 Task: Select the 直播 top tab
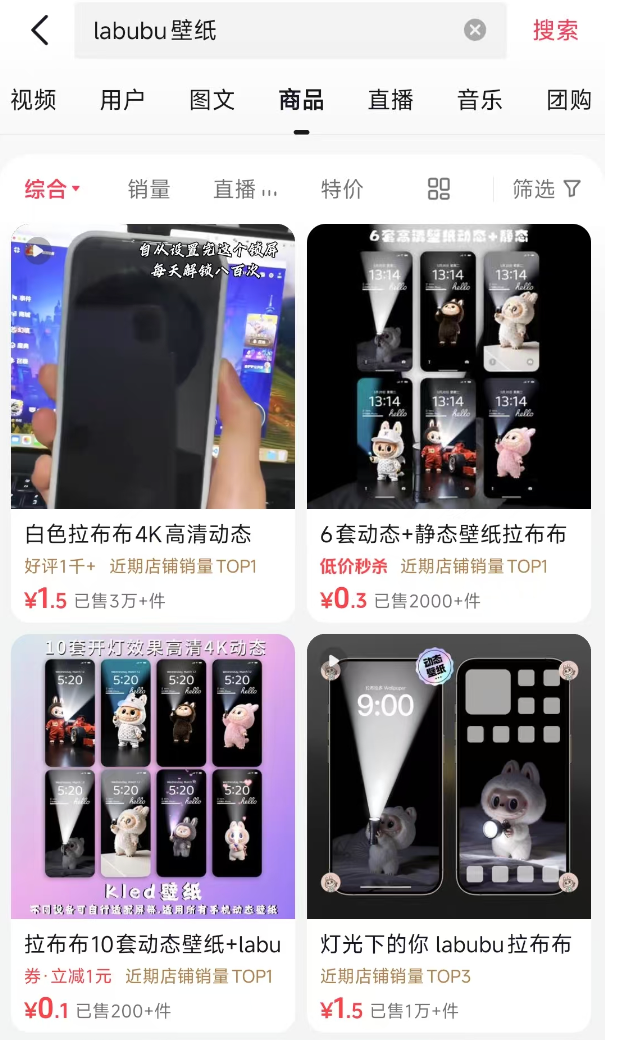(x=390, y=100)
